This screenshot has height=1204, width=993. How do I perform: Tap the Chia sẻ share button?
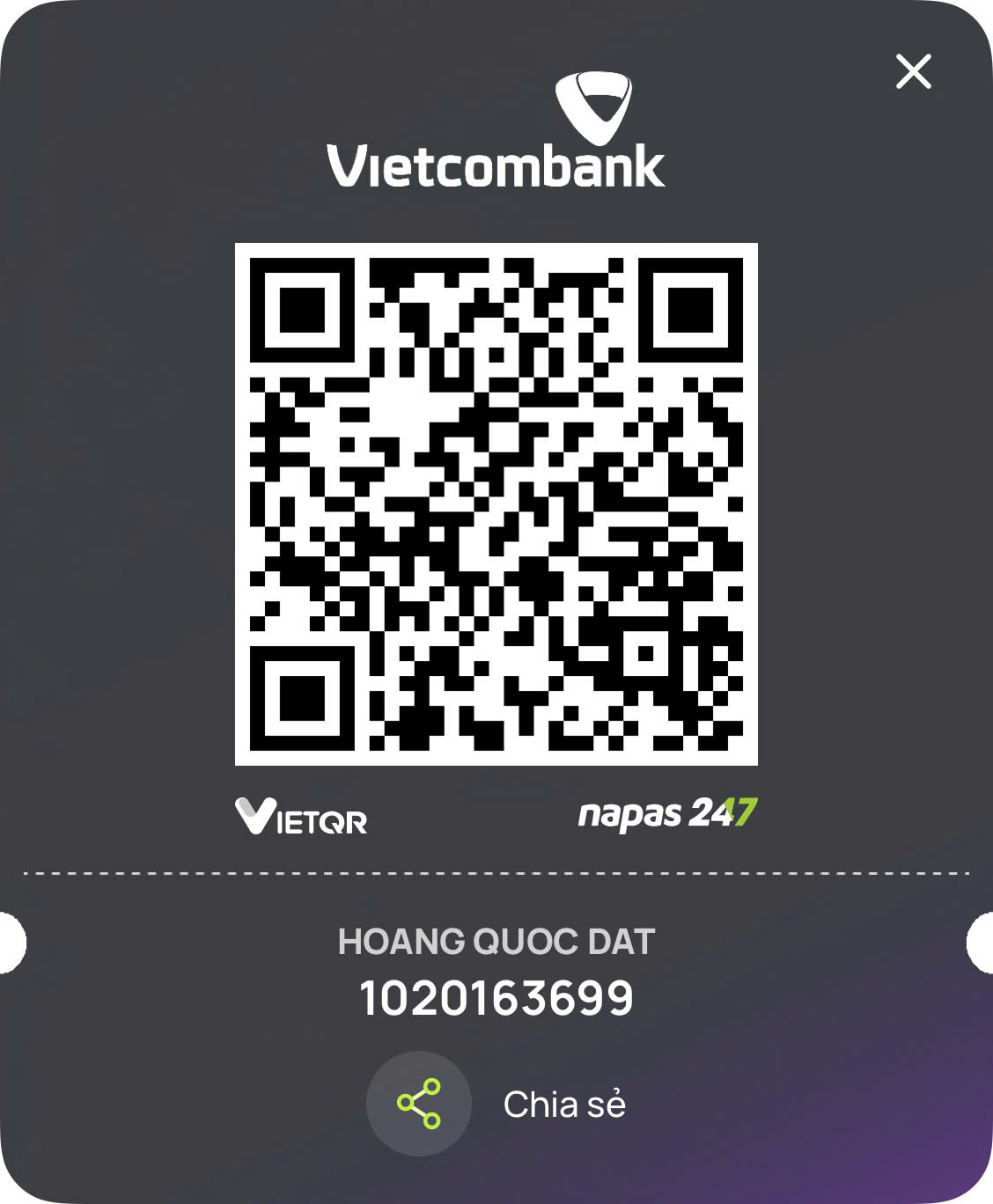(x=419, y=1103)
